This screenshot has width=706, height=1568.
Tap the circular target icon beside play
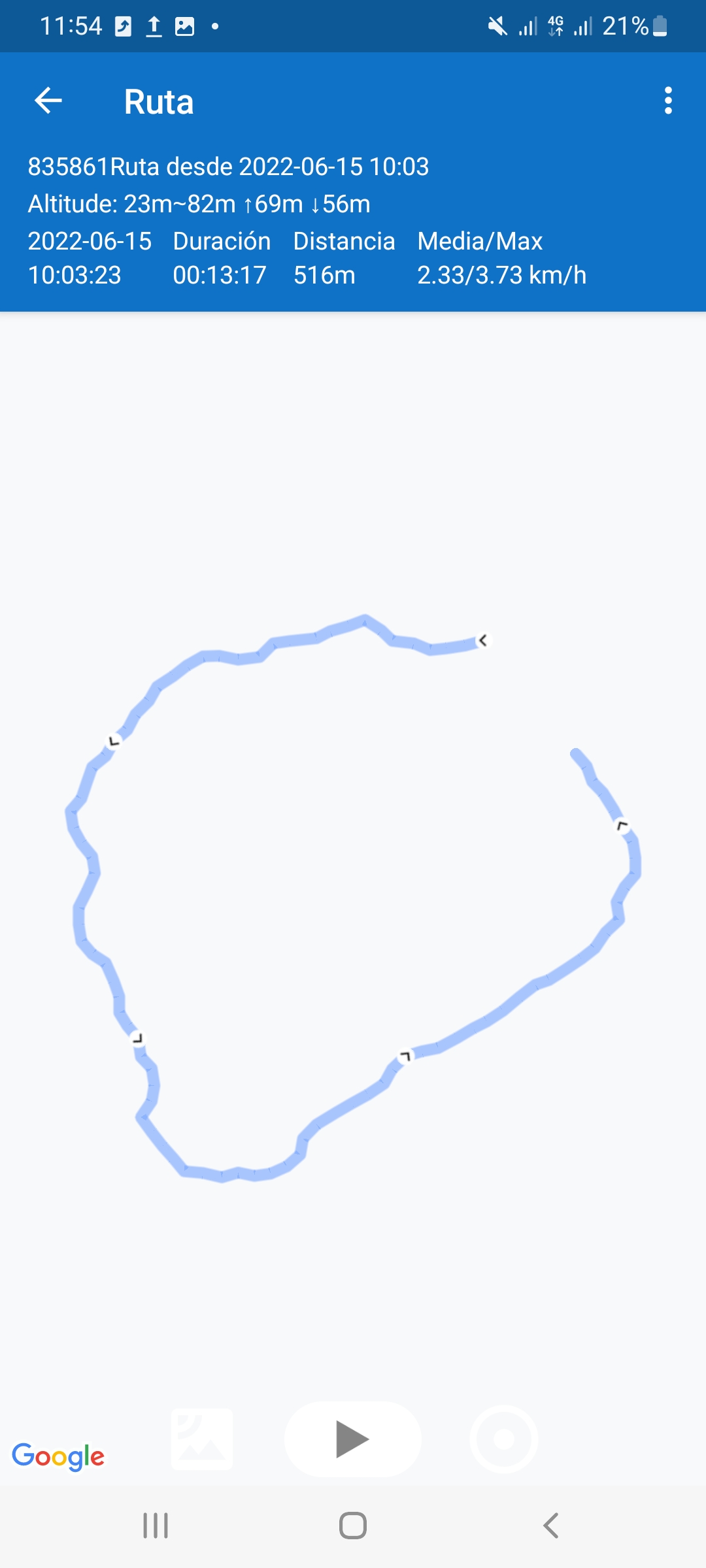tap(503, 1439)
